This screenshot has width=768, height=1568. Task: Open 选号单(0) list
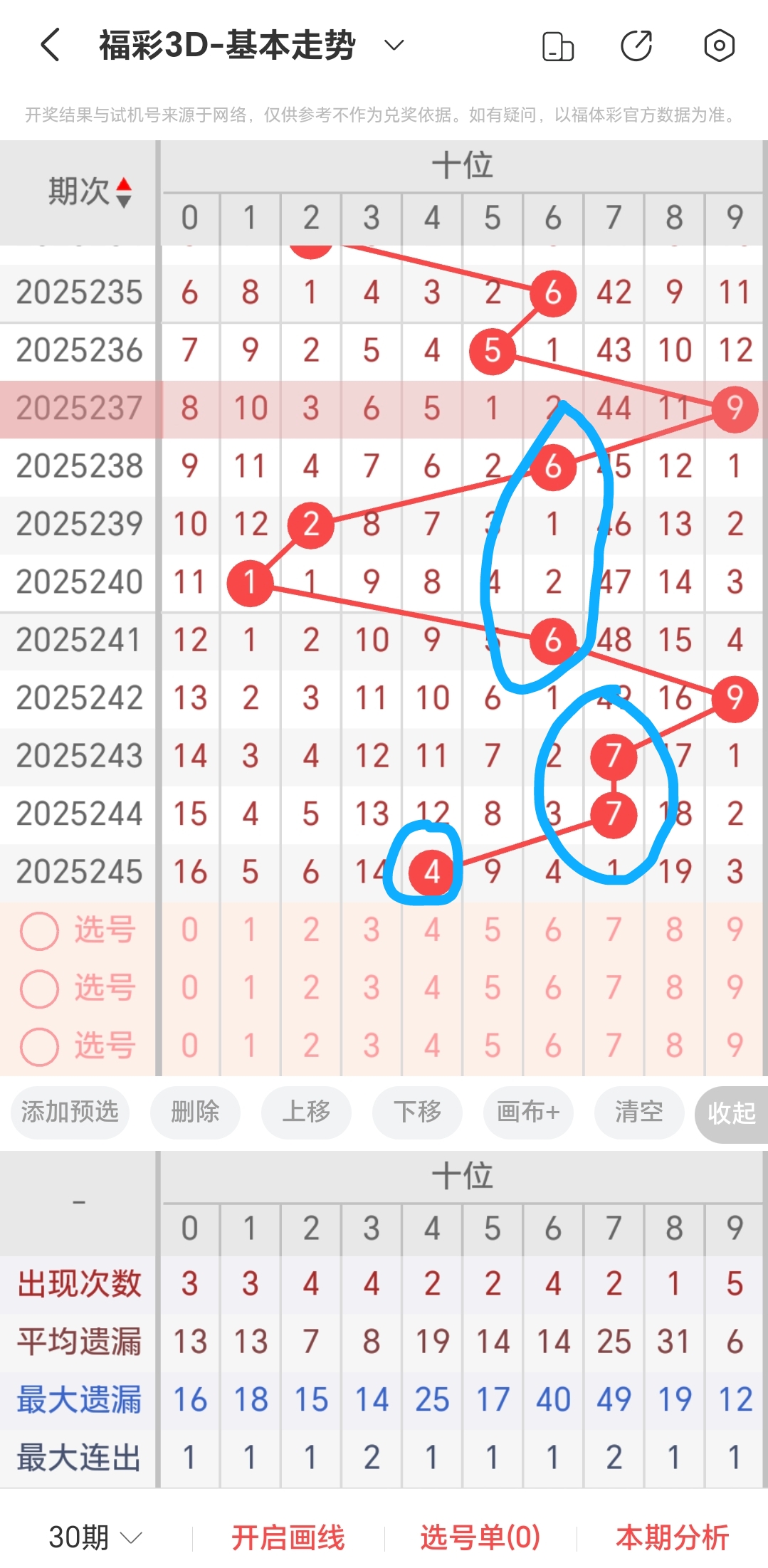click(480, 1537)
